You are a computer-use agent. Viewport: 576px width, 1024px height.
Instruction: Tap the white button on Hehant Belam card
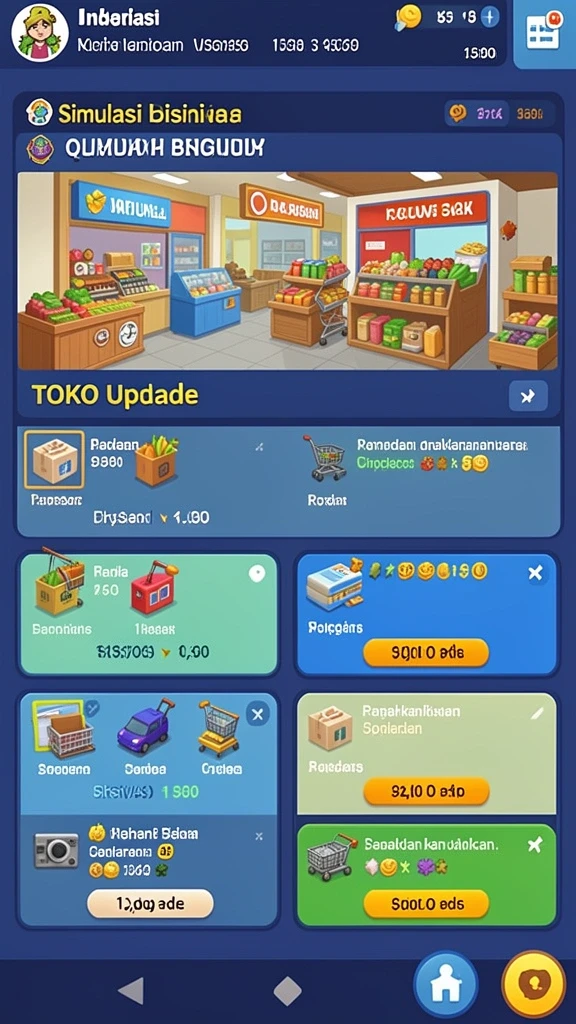click(150, 904)
